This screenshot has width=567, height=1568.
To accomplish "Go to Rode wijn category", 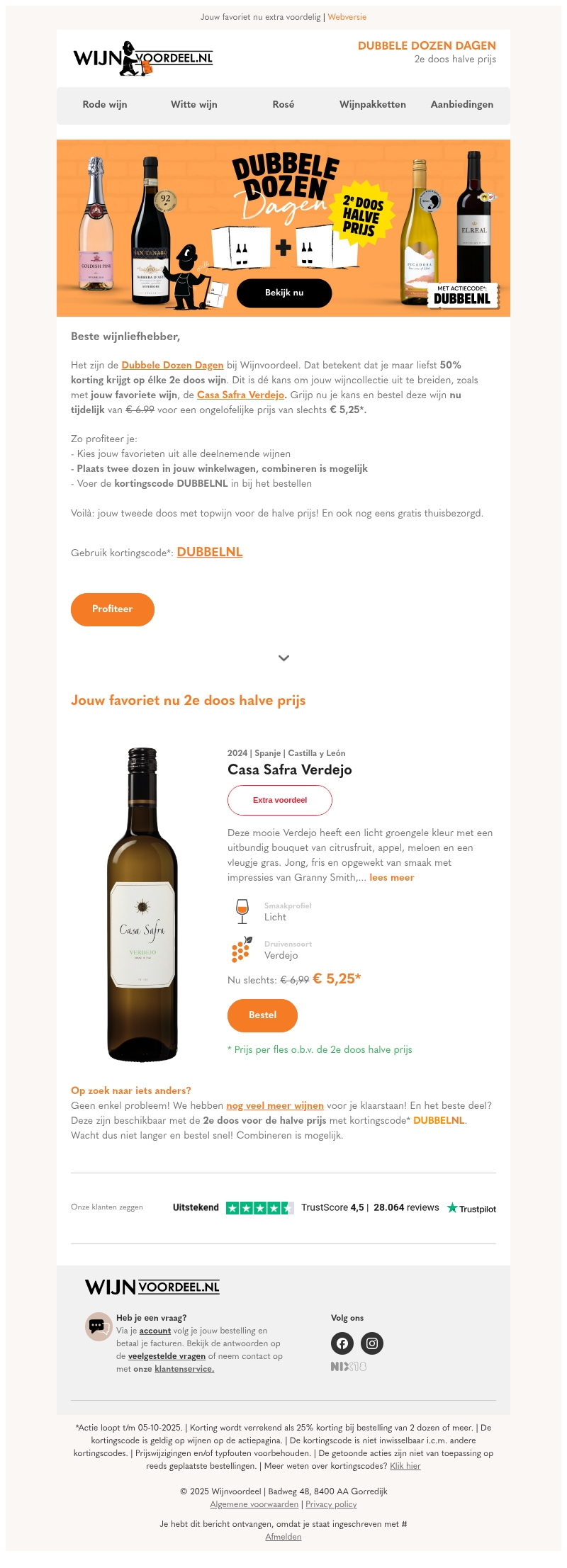I will [105, 104].
